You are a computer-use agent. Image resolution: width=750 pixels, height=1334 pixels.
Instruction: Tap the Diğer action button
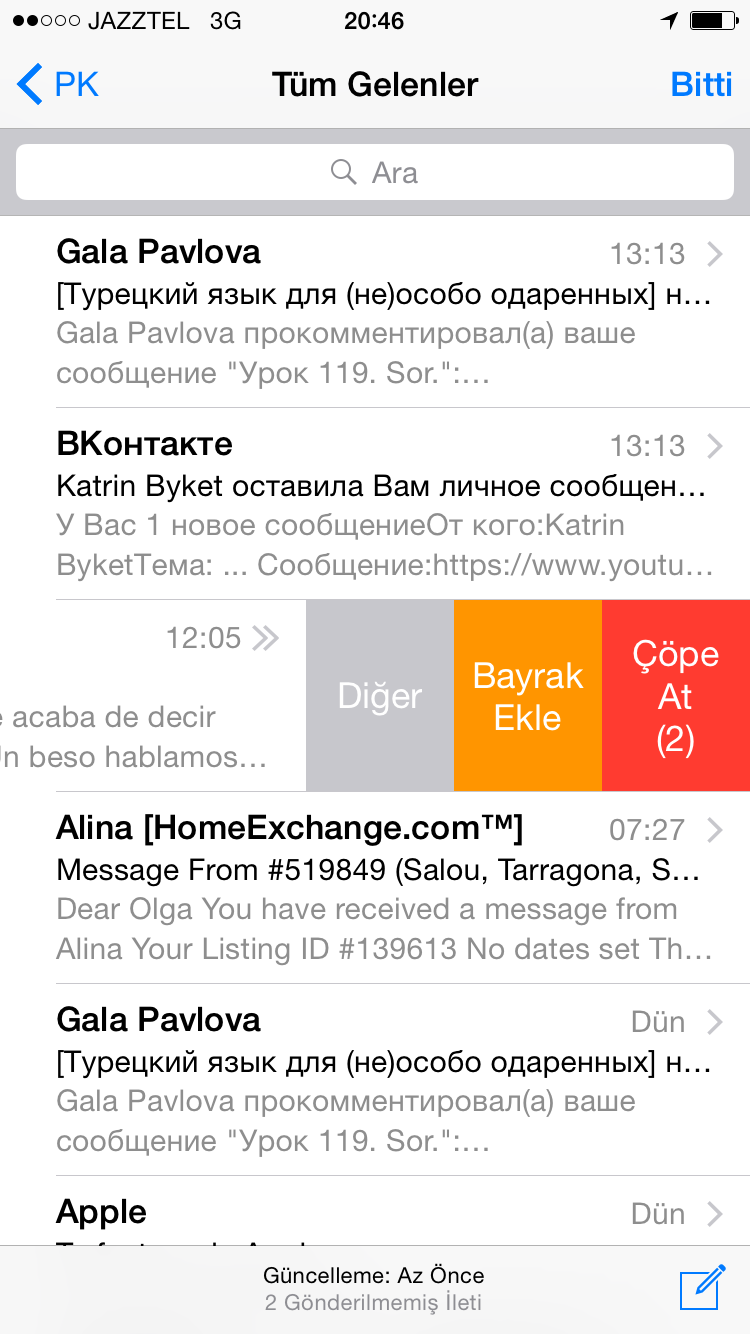tap(380, 696)
